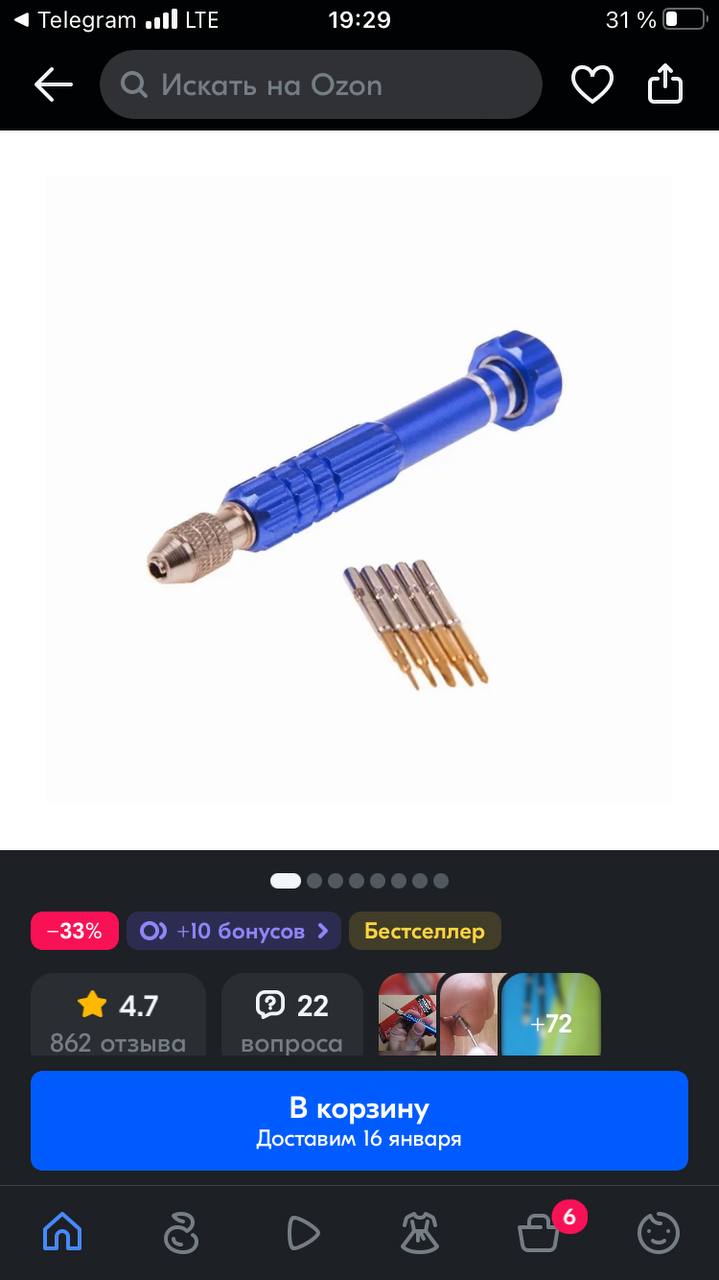Tap the −33% discount badge
Image resolution: width=719 pixels, height=1280 pixels.
point(74,931)
